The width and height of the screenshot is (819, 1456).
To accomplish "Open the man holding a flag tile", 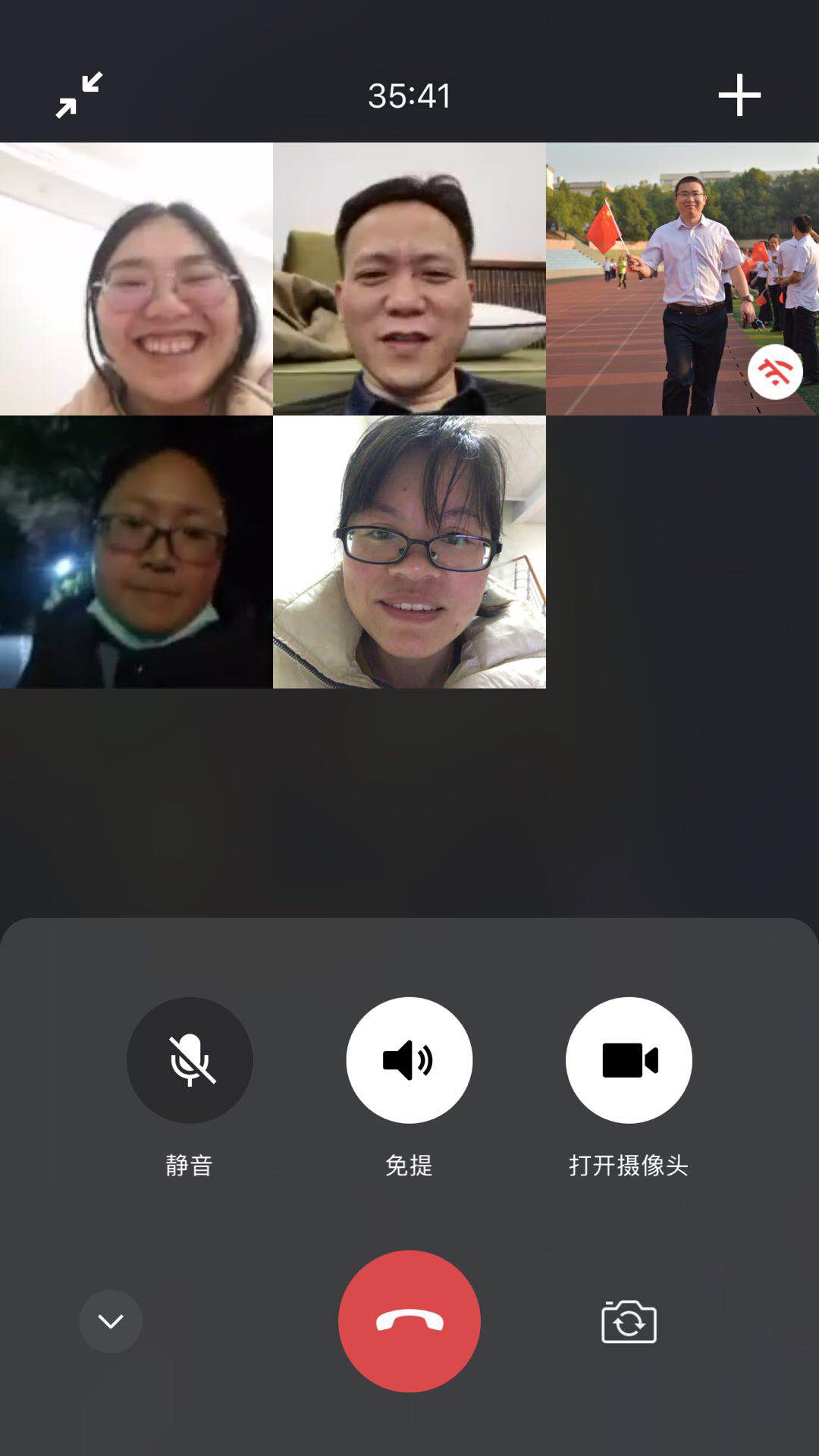I will (682, 278).
